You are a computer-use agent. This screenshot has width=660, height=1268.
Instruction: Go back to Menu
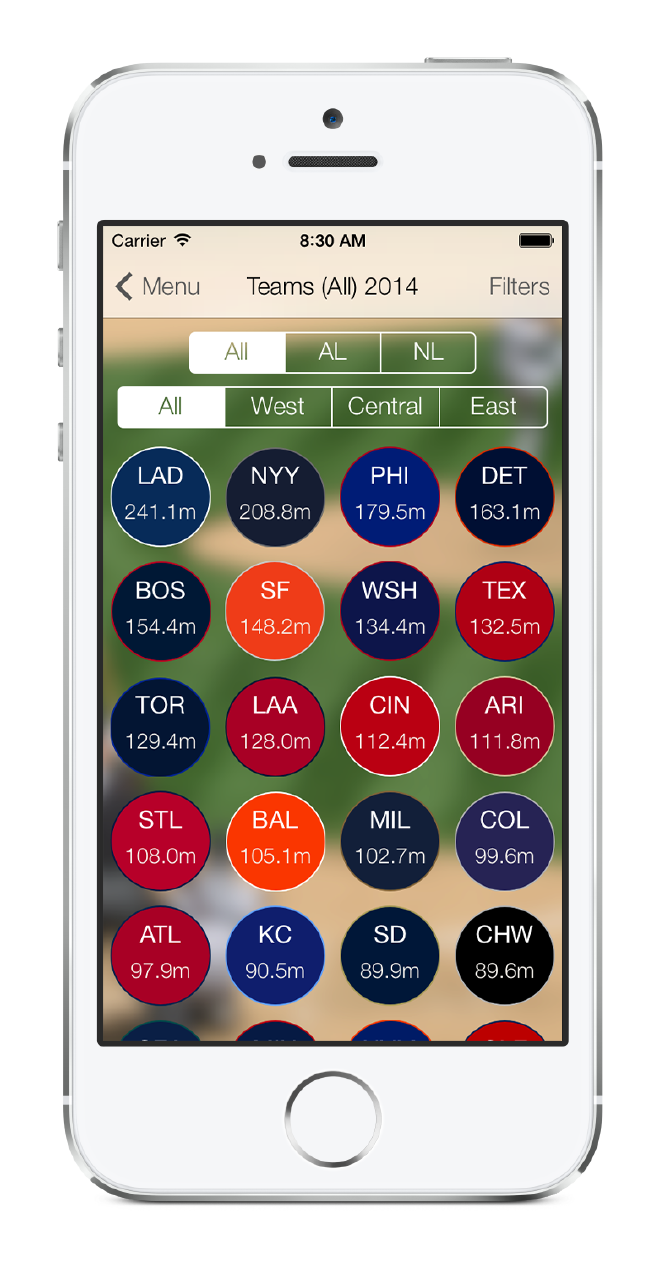(x=158, y=287)
